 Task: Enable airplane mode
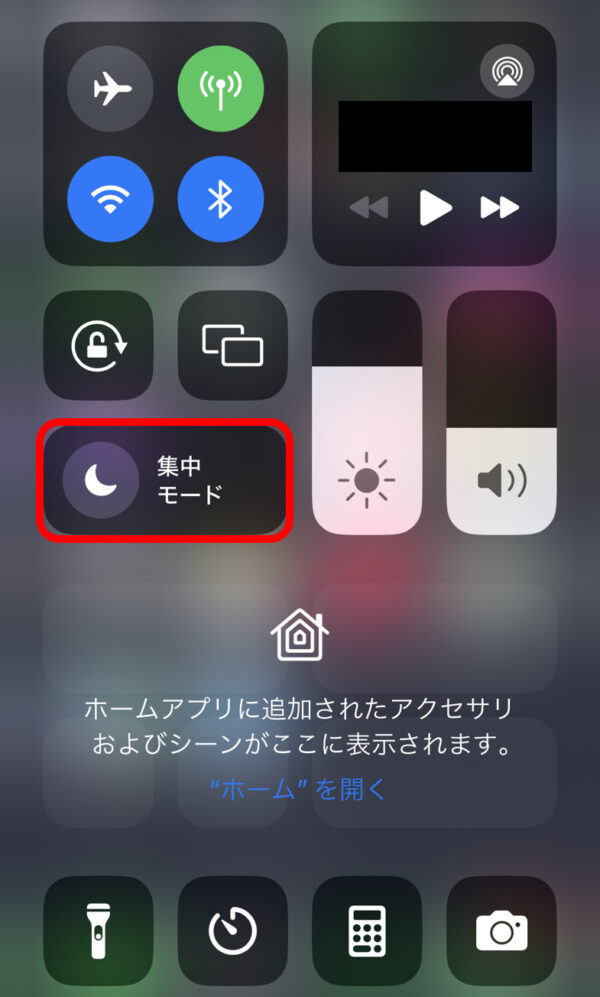click(110, 90)
